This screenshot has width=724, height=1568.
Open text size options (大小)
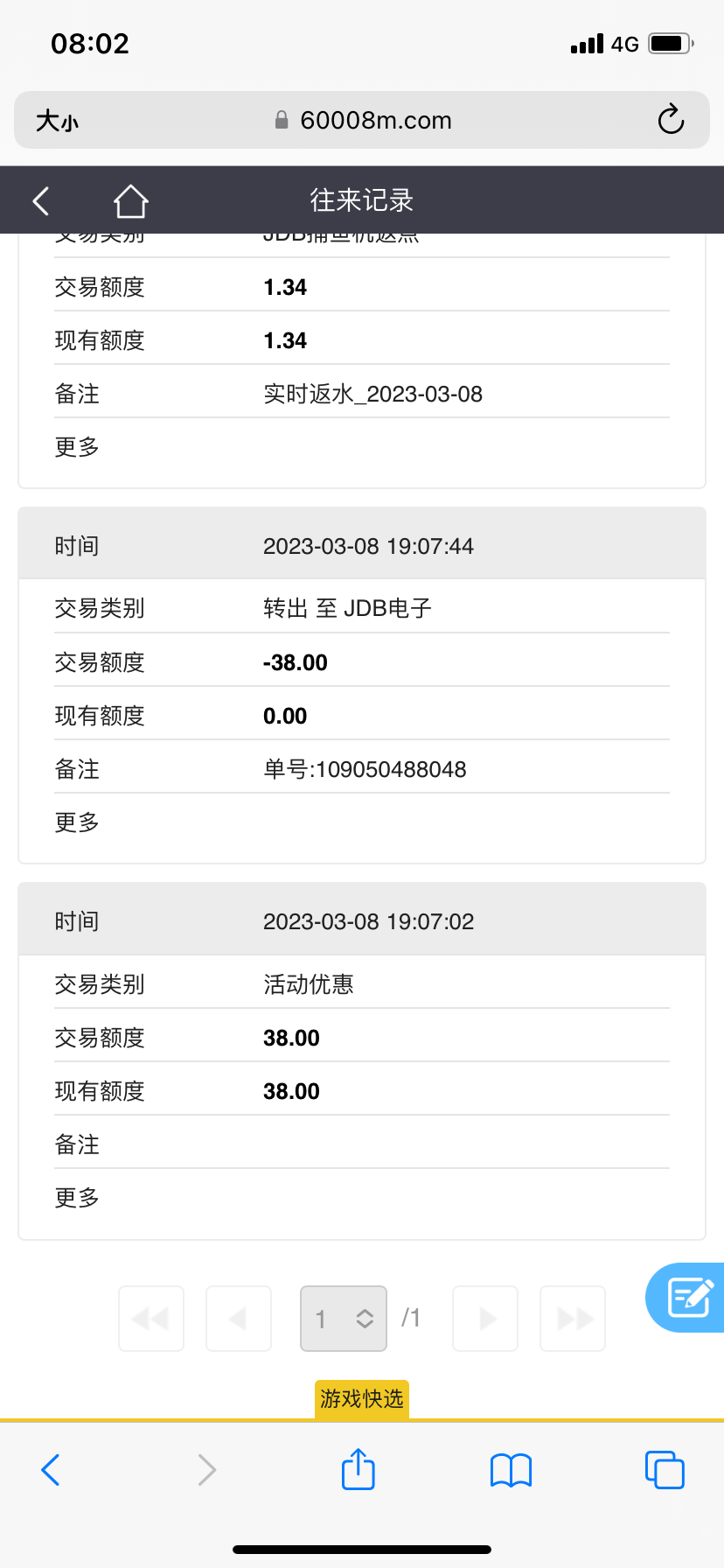(x=57, y=120)
